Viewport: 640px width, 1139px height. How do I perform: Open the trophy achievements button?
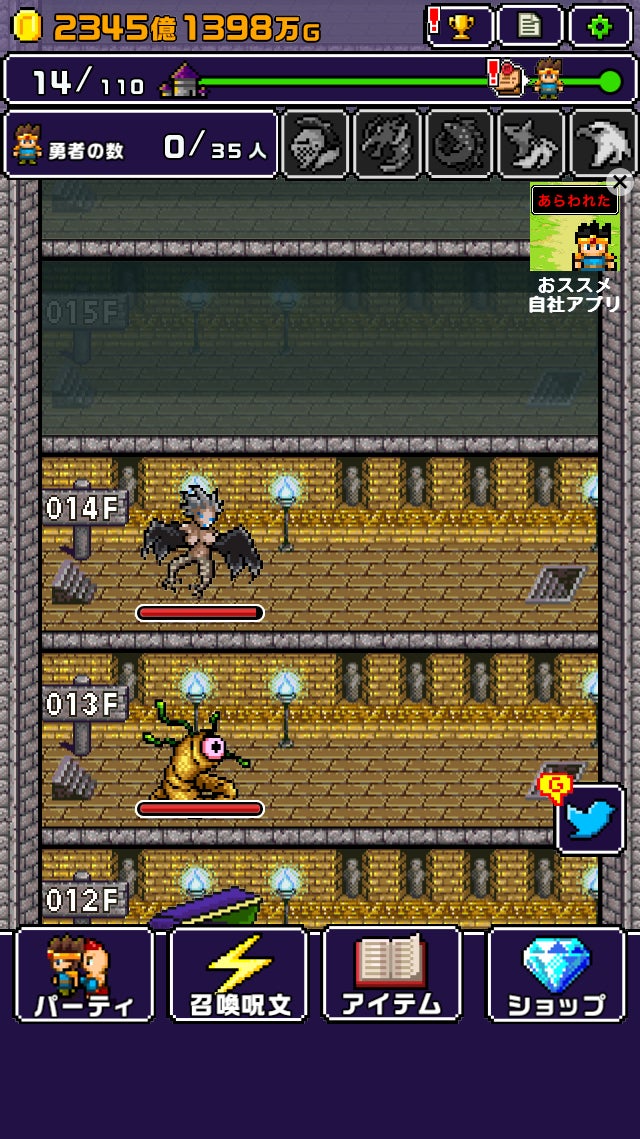click(x=459, y=27)
